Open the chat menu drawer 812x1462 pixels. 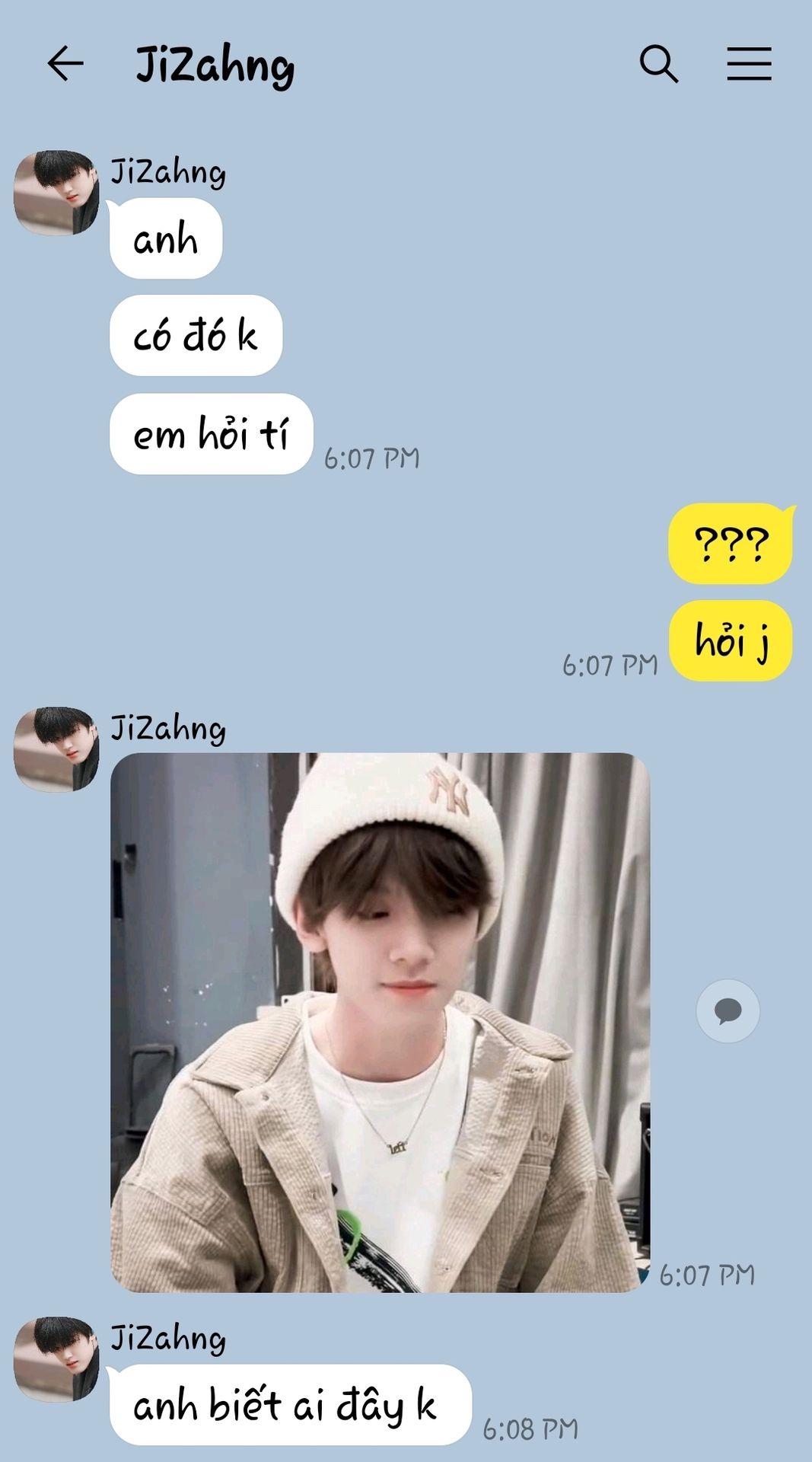coord(749,63)
